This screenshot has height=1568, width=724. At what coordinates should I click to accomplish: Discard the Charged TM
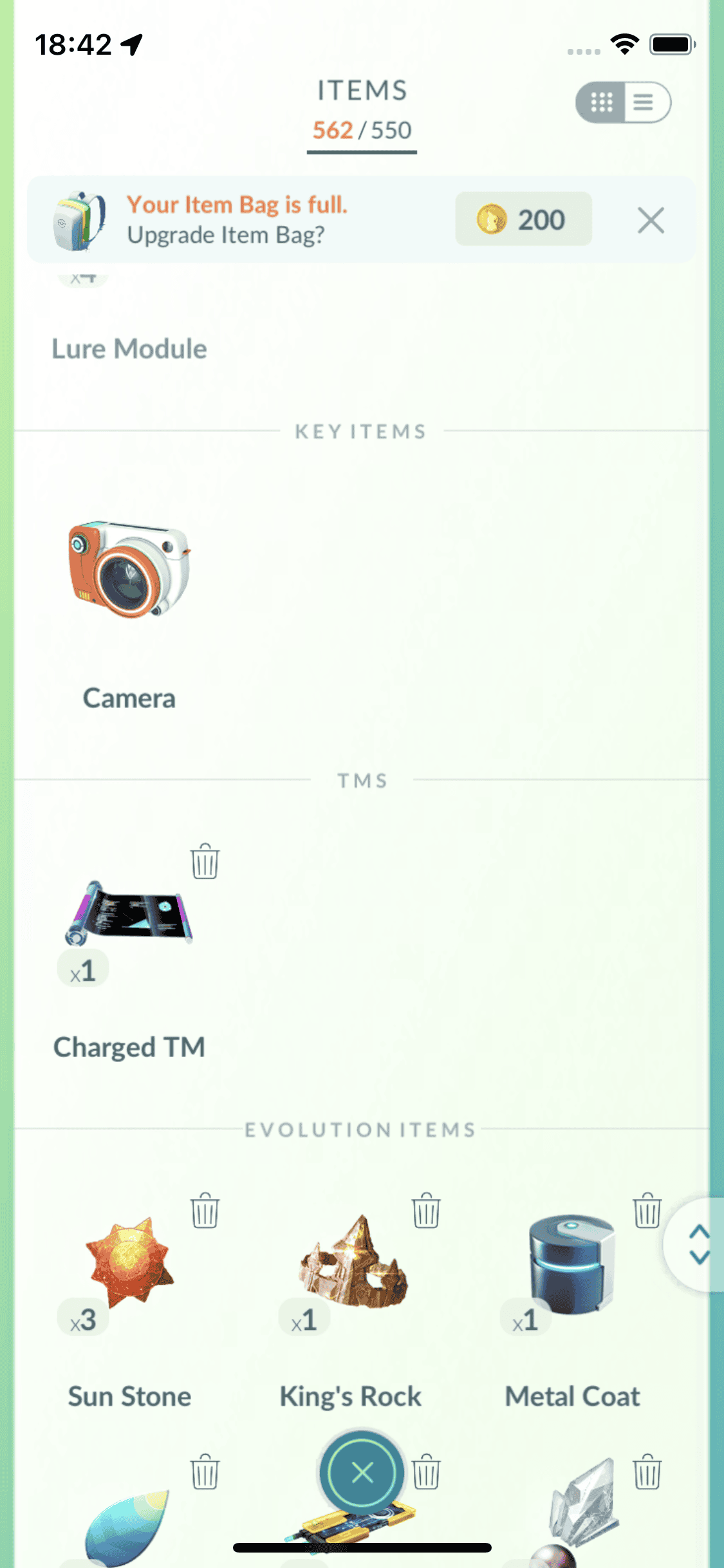(205, 862)
